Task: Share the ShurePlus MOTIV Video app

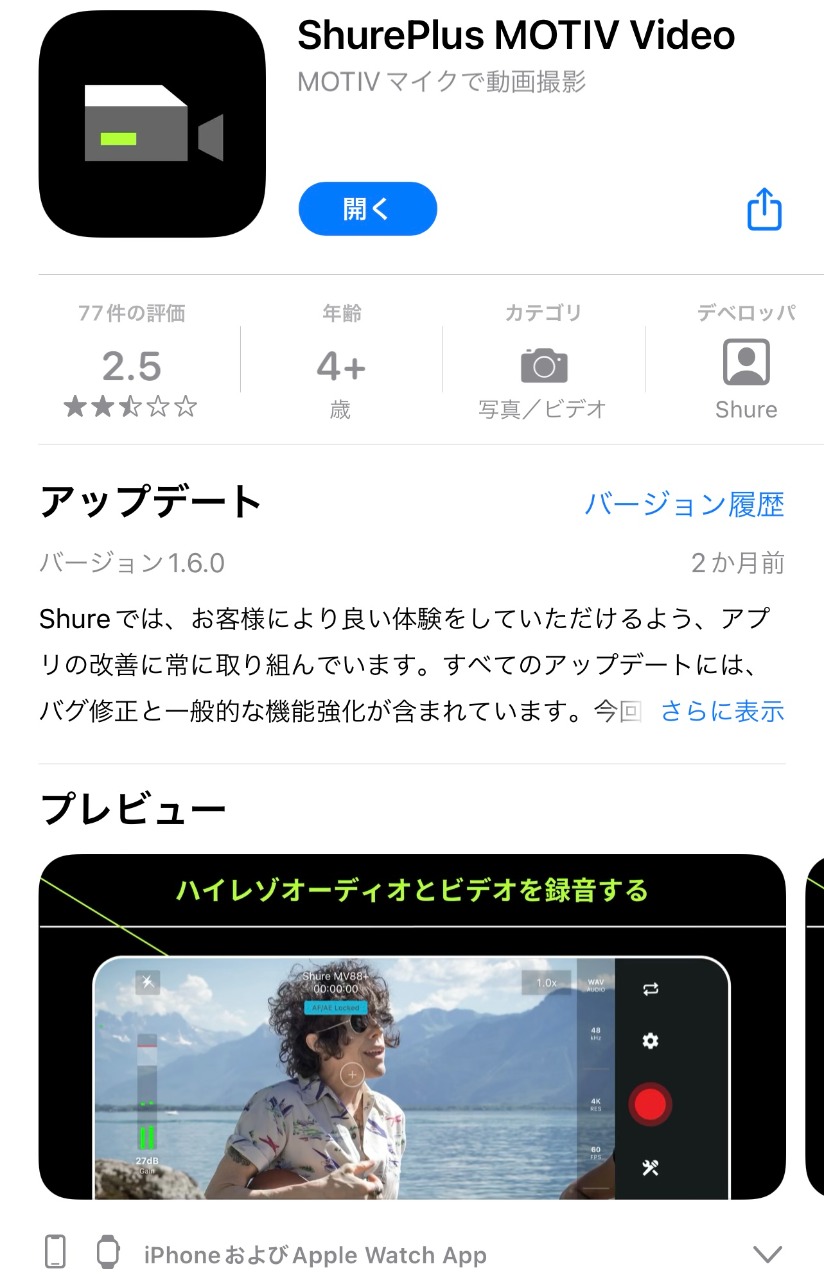Action: tap(764, 210)
